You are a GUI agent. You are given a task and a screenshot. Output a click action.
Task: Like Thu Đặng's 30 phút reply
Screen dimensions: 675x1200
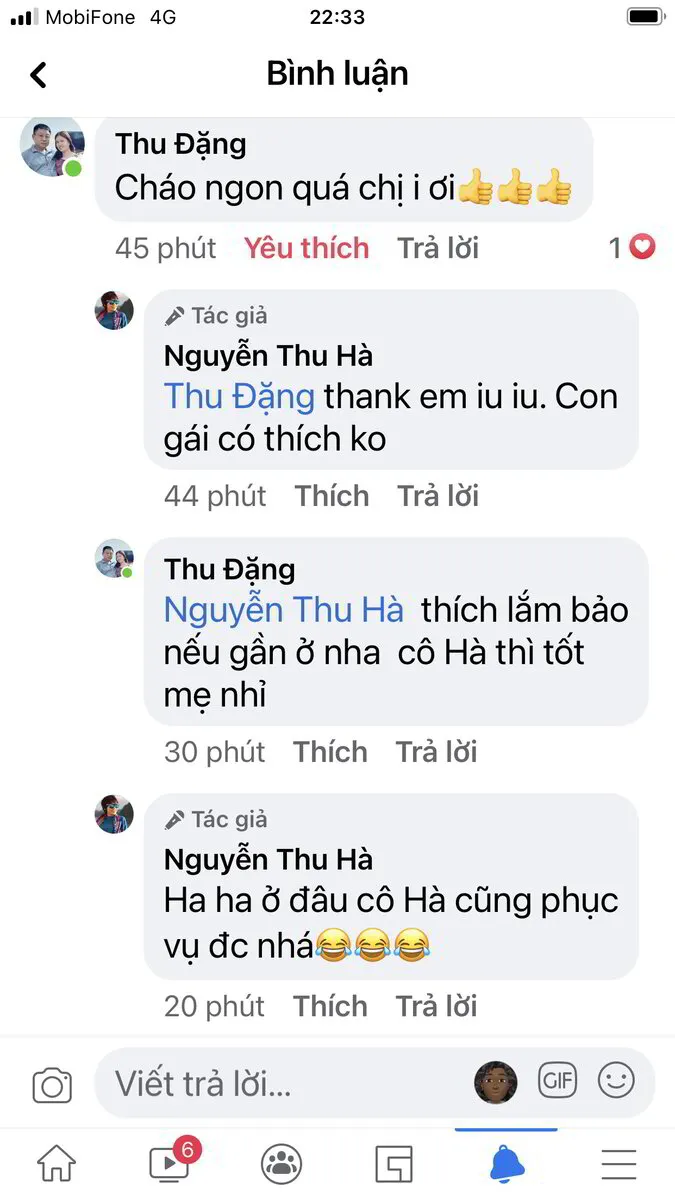point(331,752)
